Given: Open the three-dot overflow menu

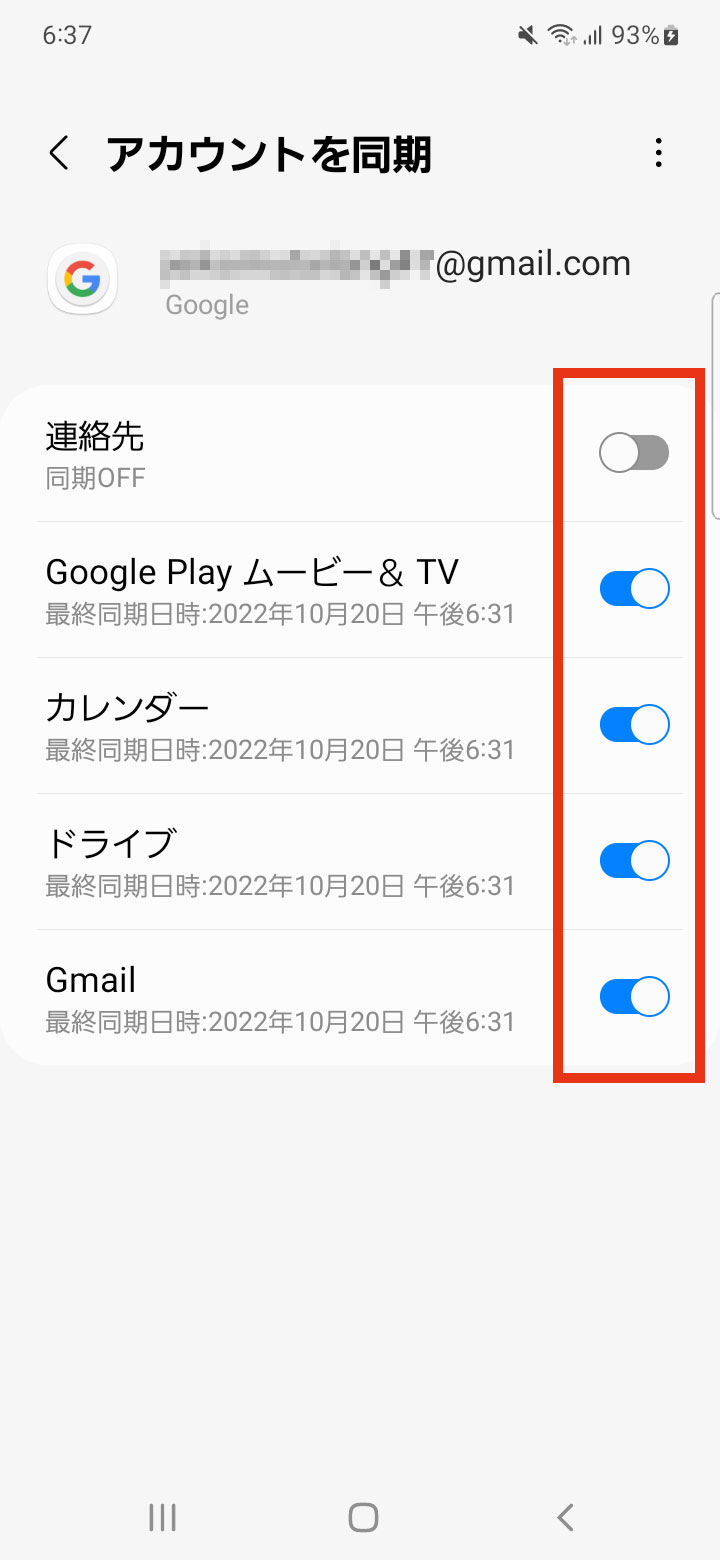Looking at the screenshot, I should (x=658, y=153).
